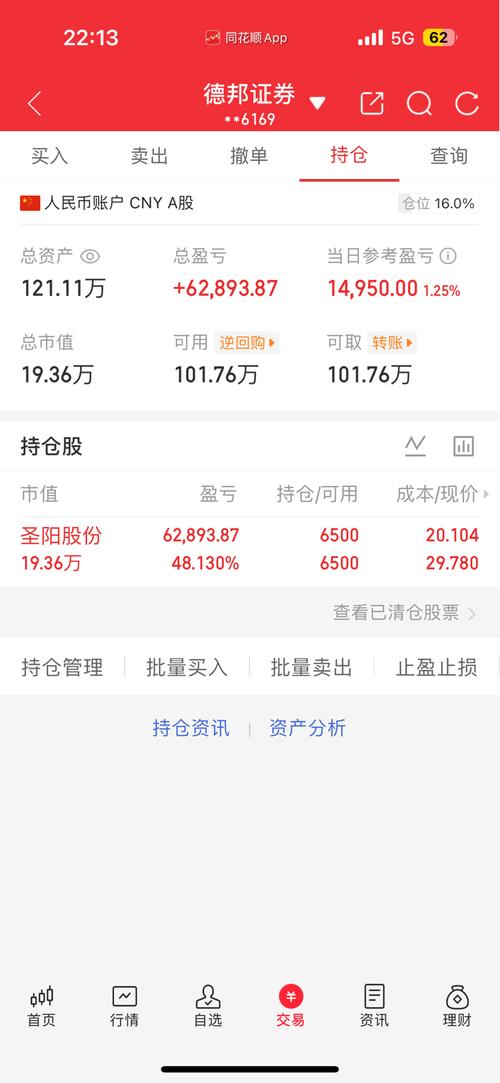This screenshot has width=500, height=1083.
Task: Switch to the 撤单 tab
Action: pos(249,156)
